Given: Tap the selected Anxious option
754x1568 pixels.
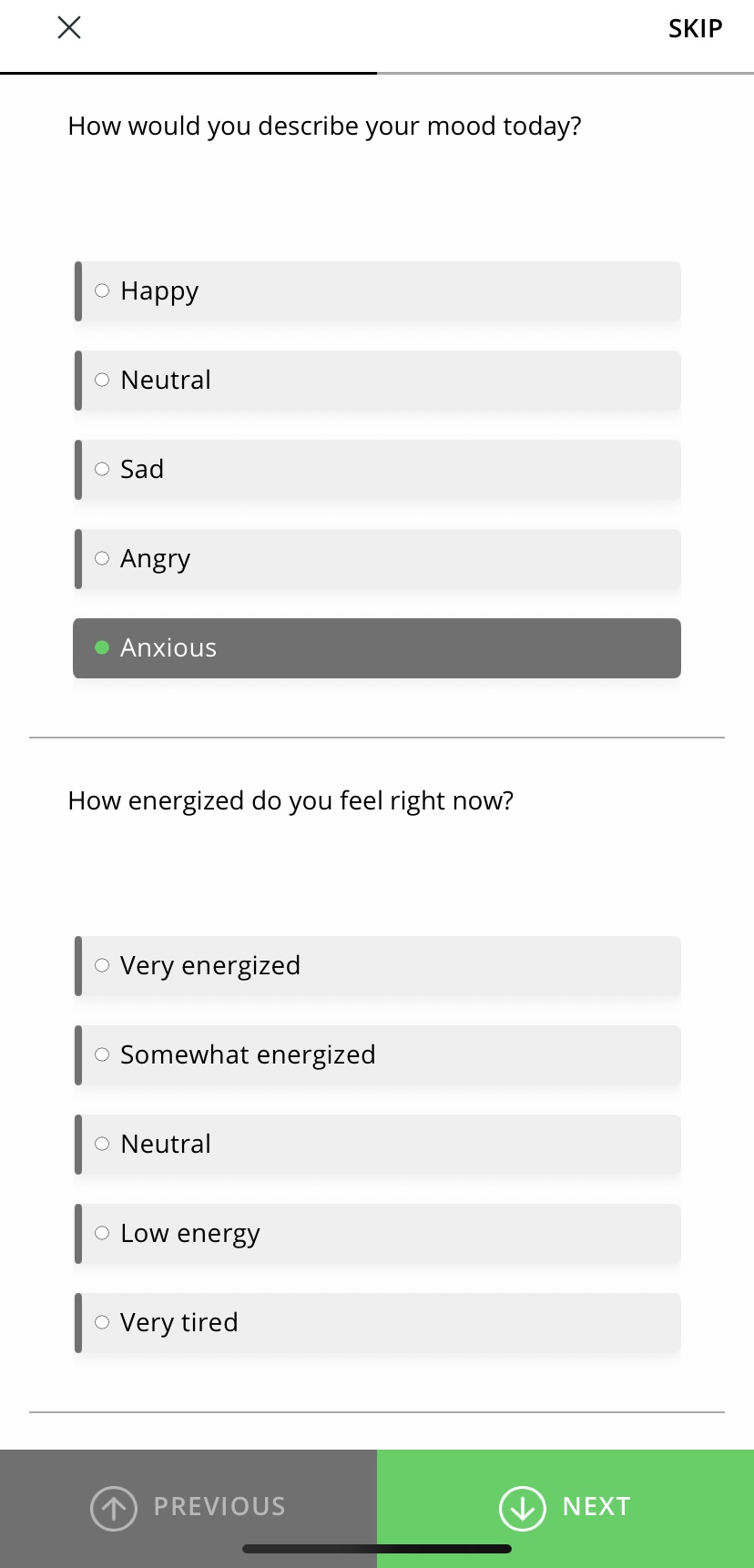Looking at the screenshot, I should pyautogui.click(x=377, y=648).
